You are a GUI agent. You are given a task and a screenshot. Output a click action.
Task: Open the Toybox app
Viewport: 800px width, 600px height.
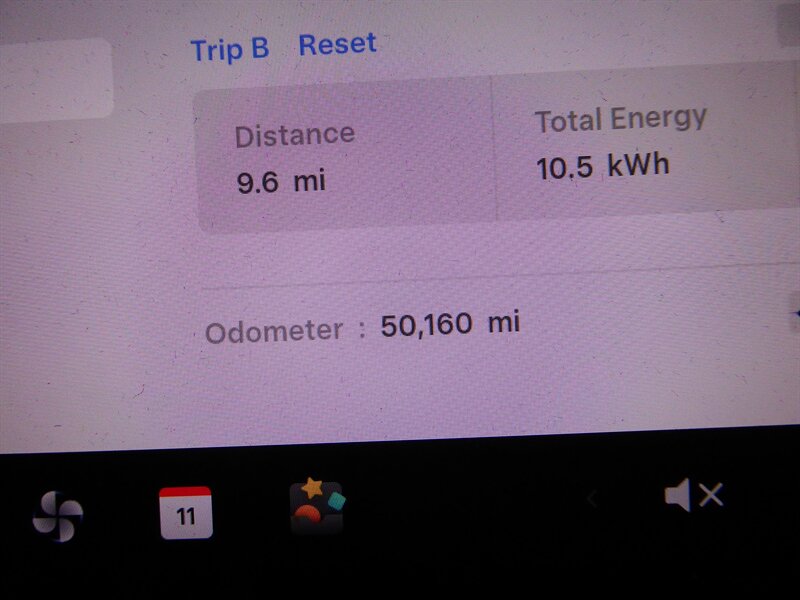(x=317, y=509)
